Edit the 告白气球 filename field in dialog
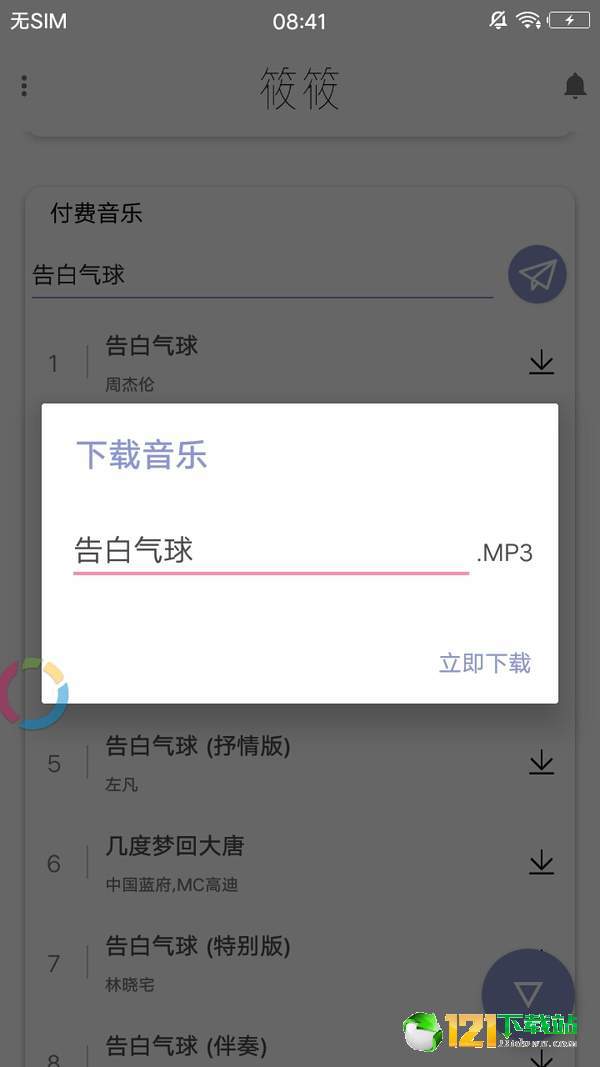The image size is (600, 1067). click(271, 552)
